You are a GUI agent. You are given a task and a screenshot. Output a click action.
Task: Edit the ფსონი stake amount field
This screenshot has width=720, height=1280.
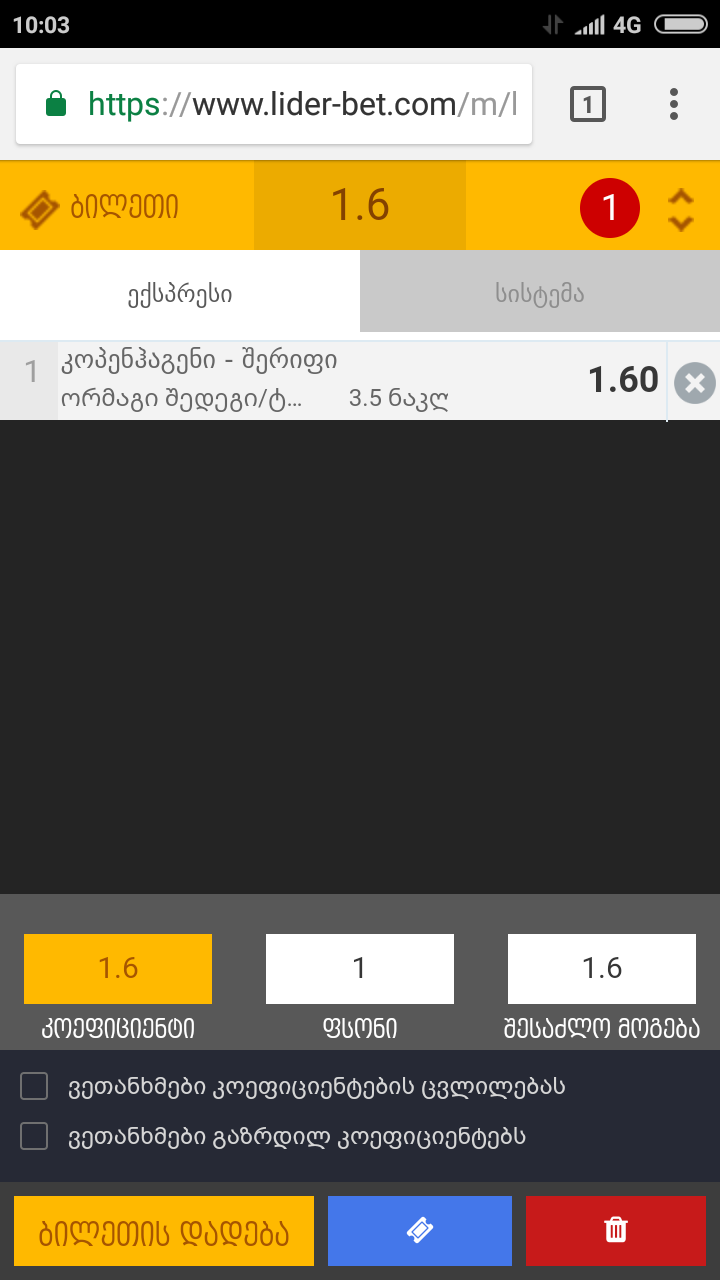pos(360,968)
